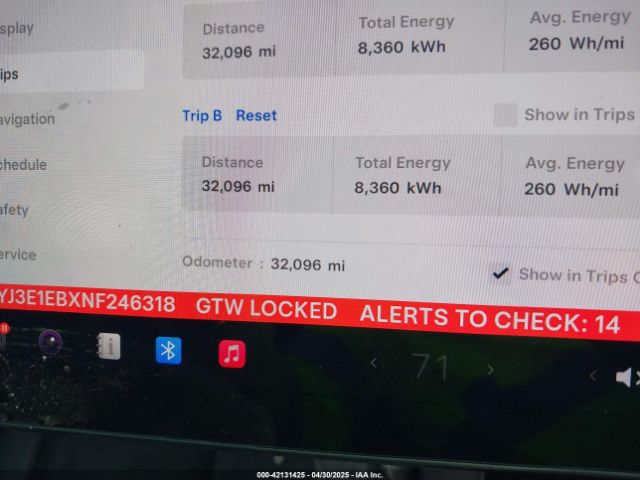Reset the Trip B counter

click(256, 116)
